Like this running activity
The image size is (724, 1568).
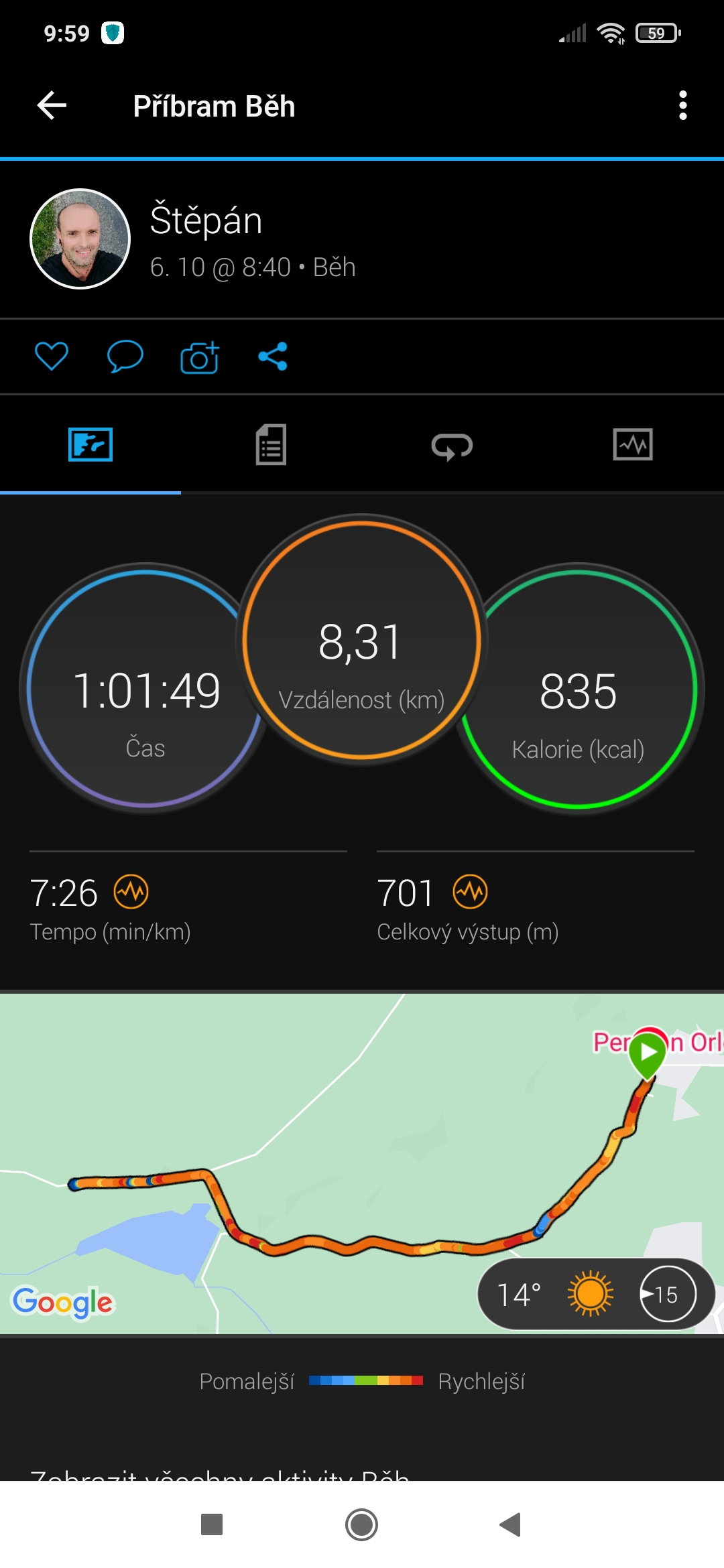click(52, 356)
